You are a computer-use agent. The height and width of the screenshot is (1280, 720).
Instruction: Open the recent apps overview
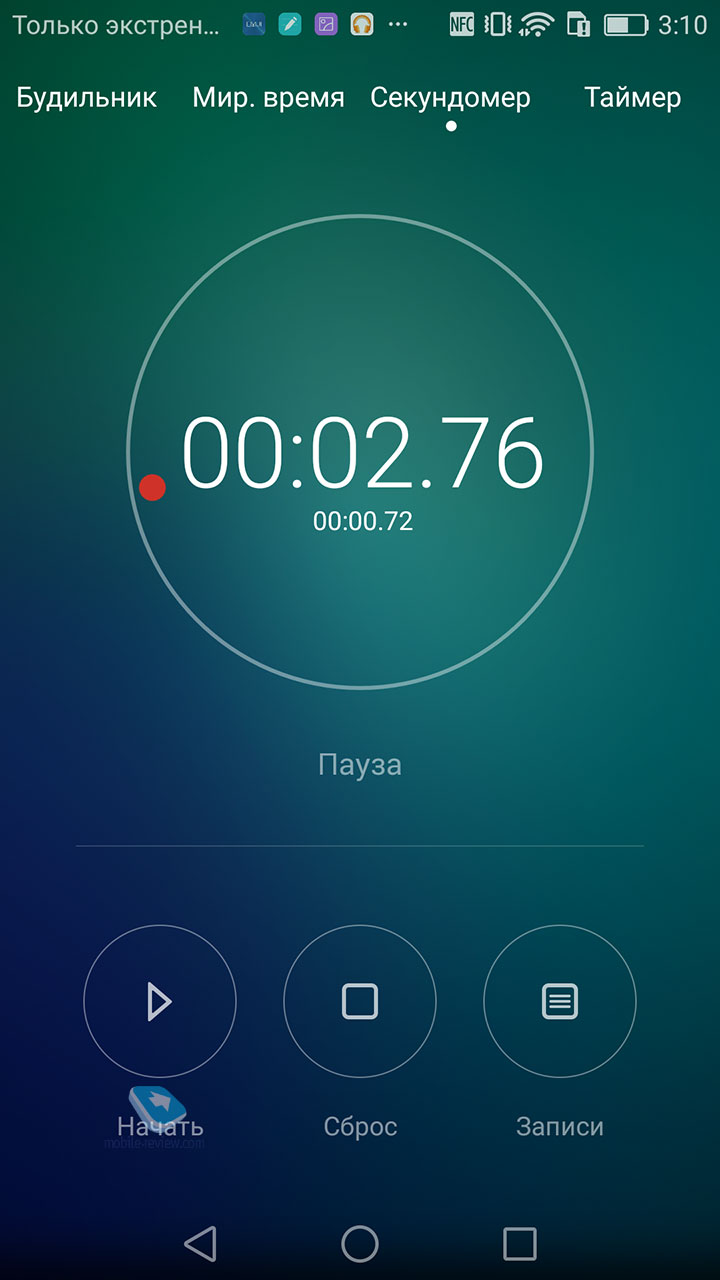tap(520, 1244)
